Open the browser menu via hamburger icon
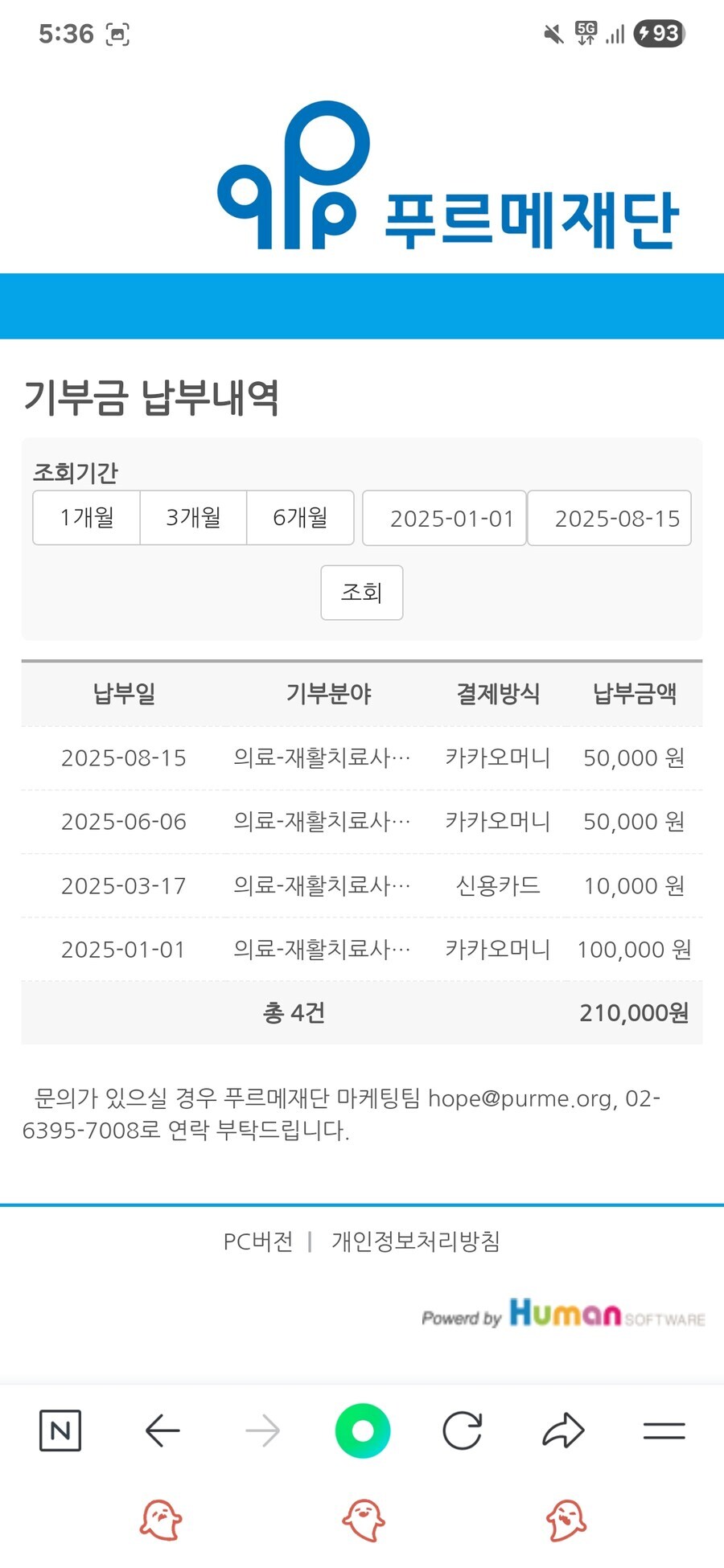Viewport: 724px width, 1568px height. pyautogui.click(x=664, y=1430)
